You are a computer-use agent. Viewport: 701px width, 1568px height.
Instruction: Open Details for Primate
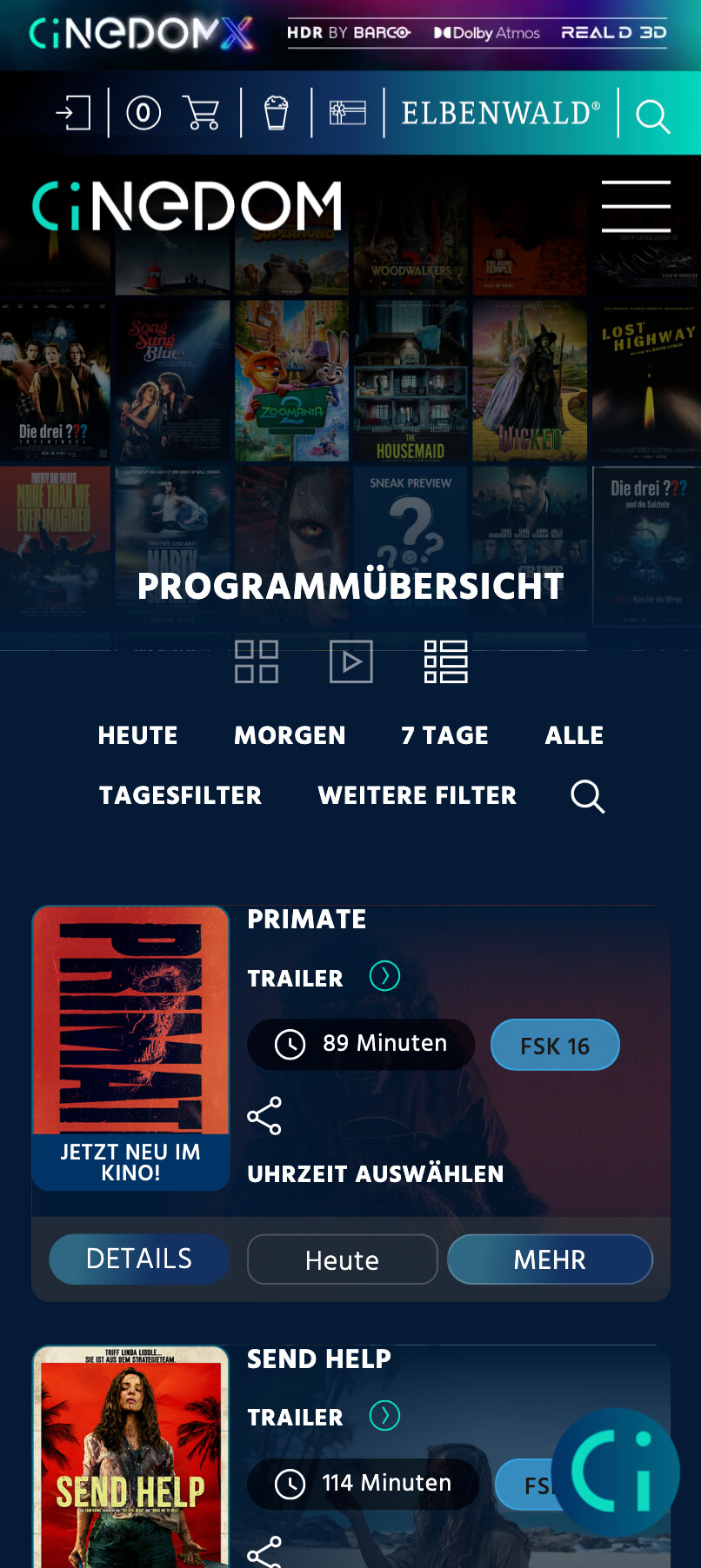point(139,1259)
